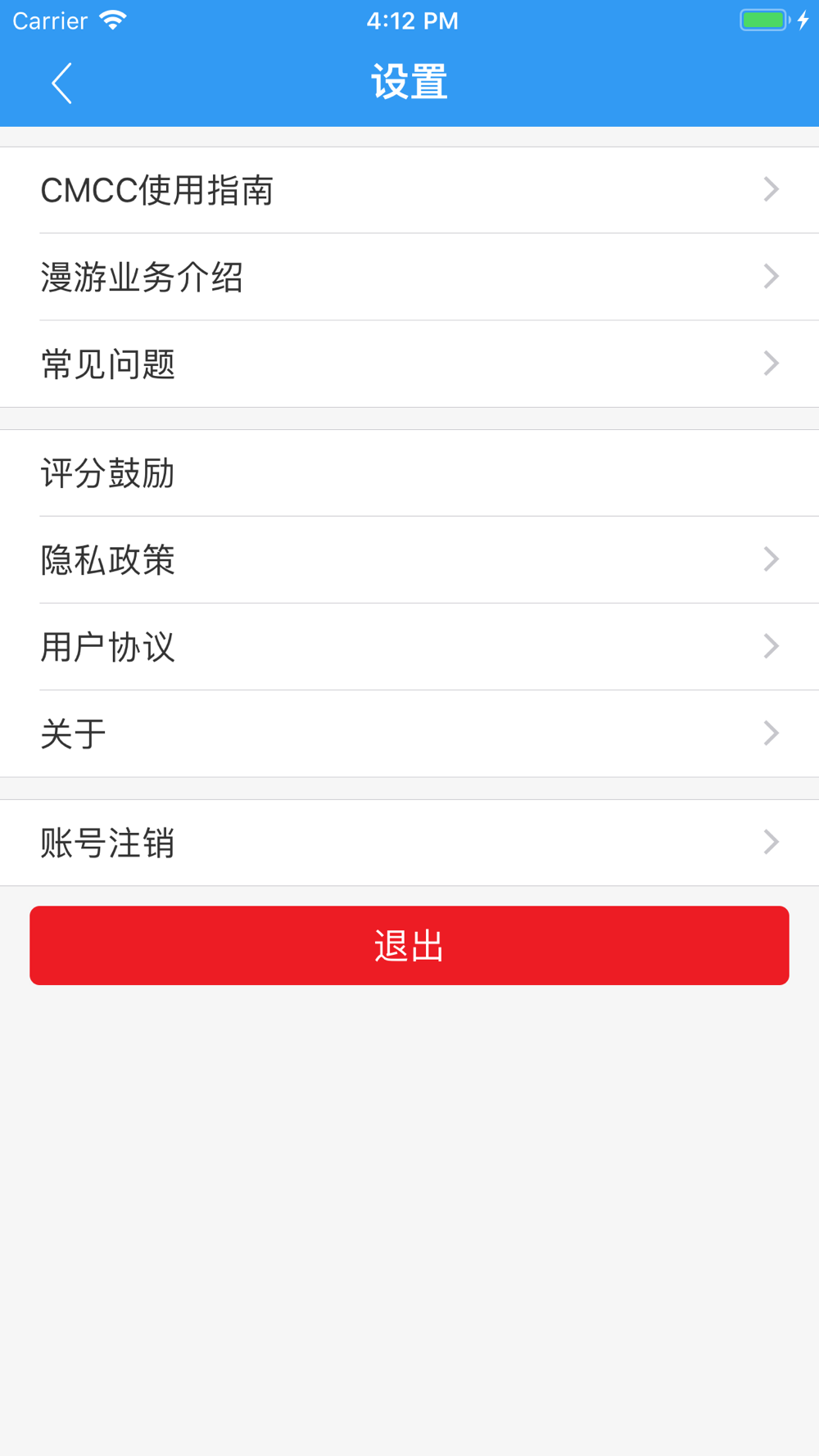Viewport: 819px width, 1456px height.
Task: Open CMCC使用指南
Action: coord(409,190)
